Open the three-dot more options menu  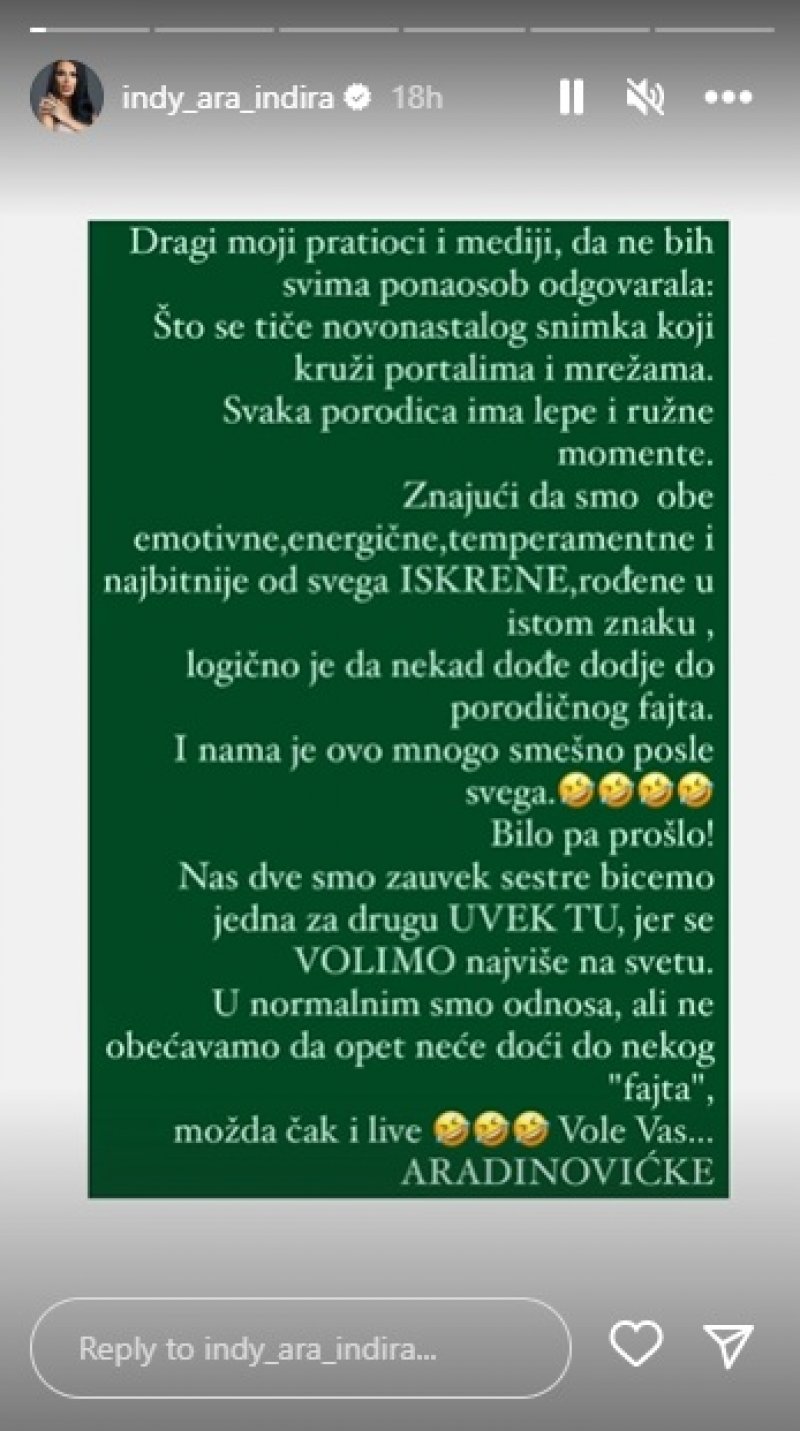coord(727,98)
